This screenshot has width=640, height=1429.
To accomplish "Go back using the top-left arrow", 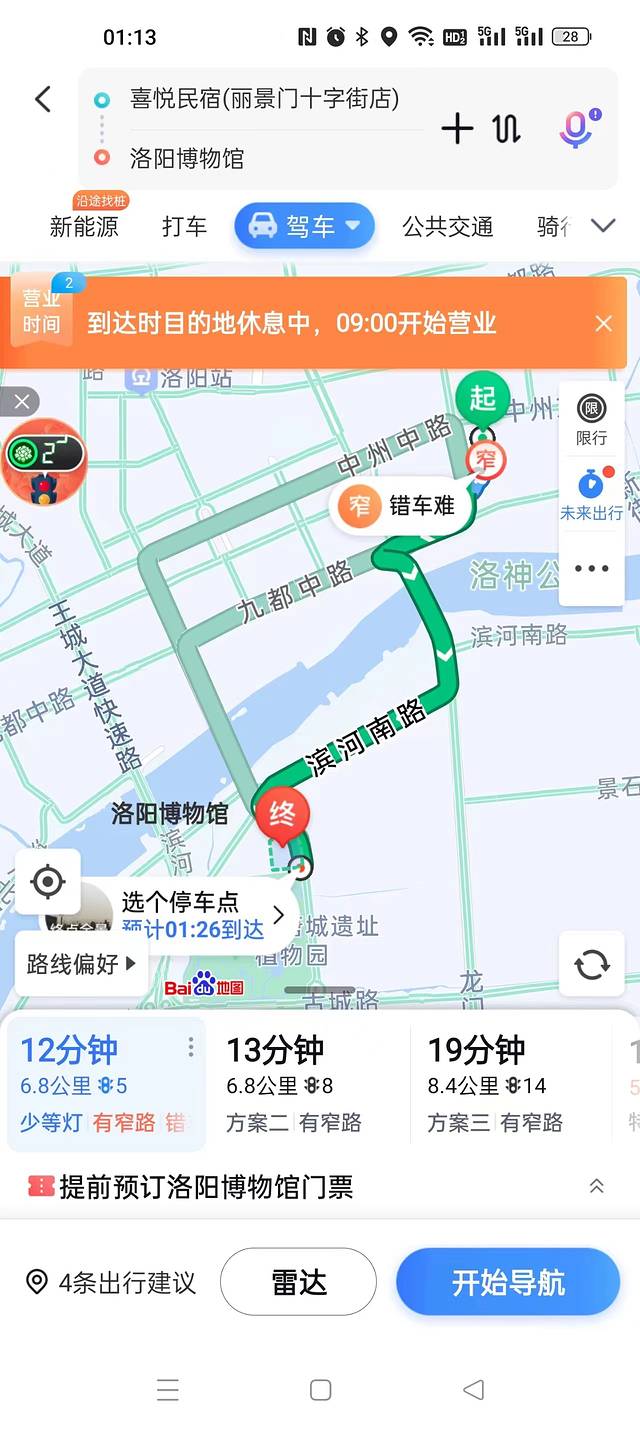I will tap(42, 99).
